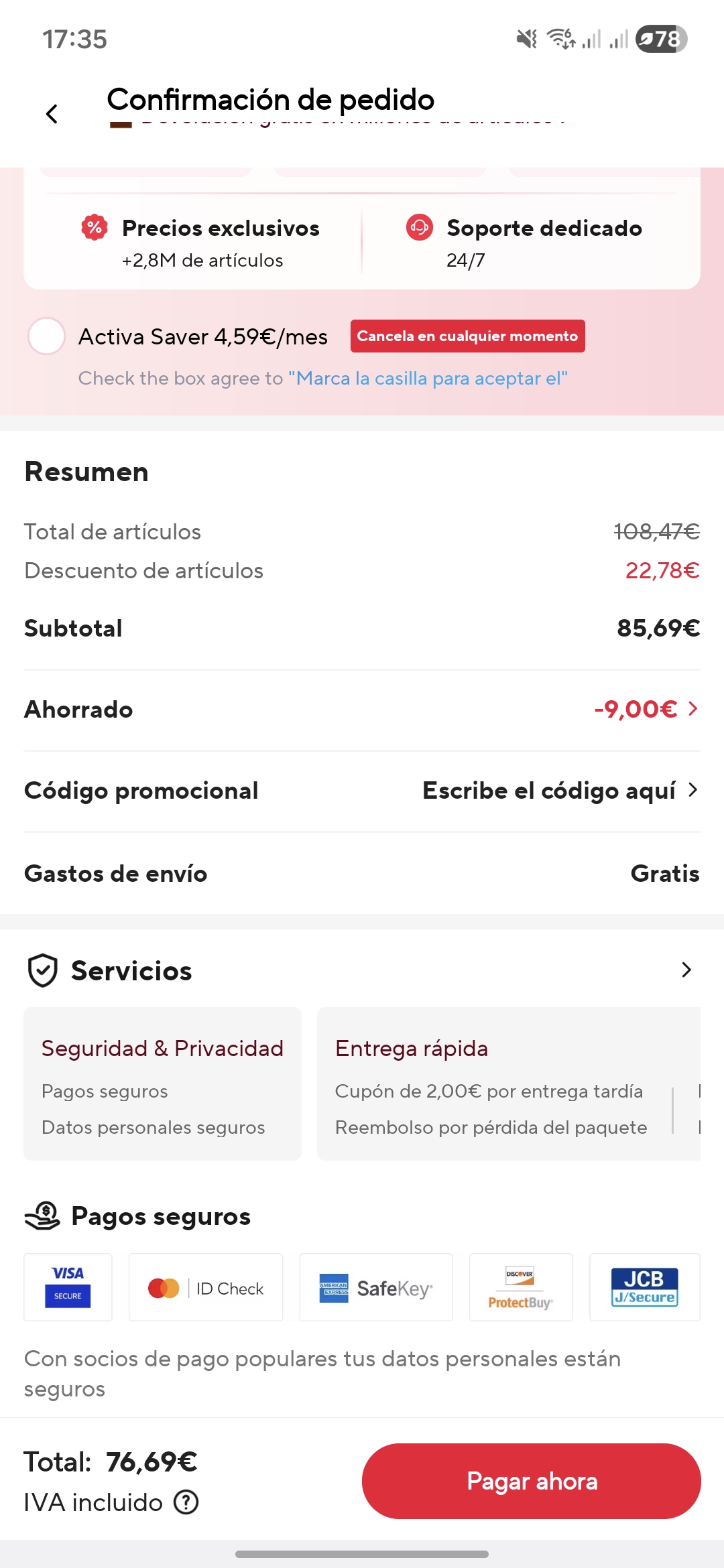The width and height of the screenshot is (724, 1568).
Task: View the Ahorrado -9,00€ savings details
Action: click(646, 709)
